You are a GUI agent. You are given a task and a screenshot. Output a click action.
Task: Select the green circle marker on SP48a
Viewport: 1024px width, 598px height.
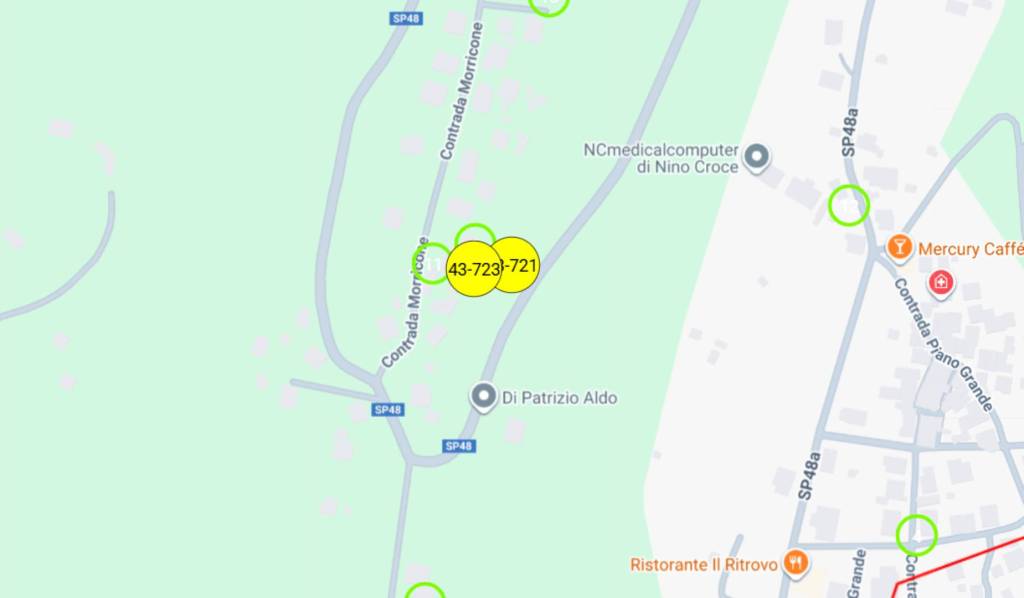click(x=849, y=205)
